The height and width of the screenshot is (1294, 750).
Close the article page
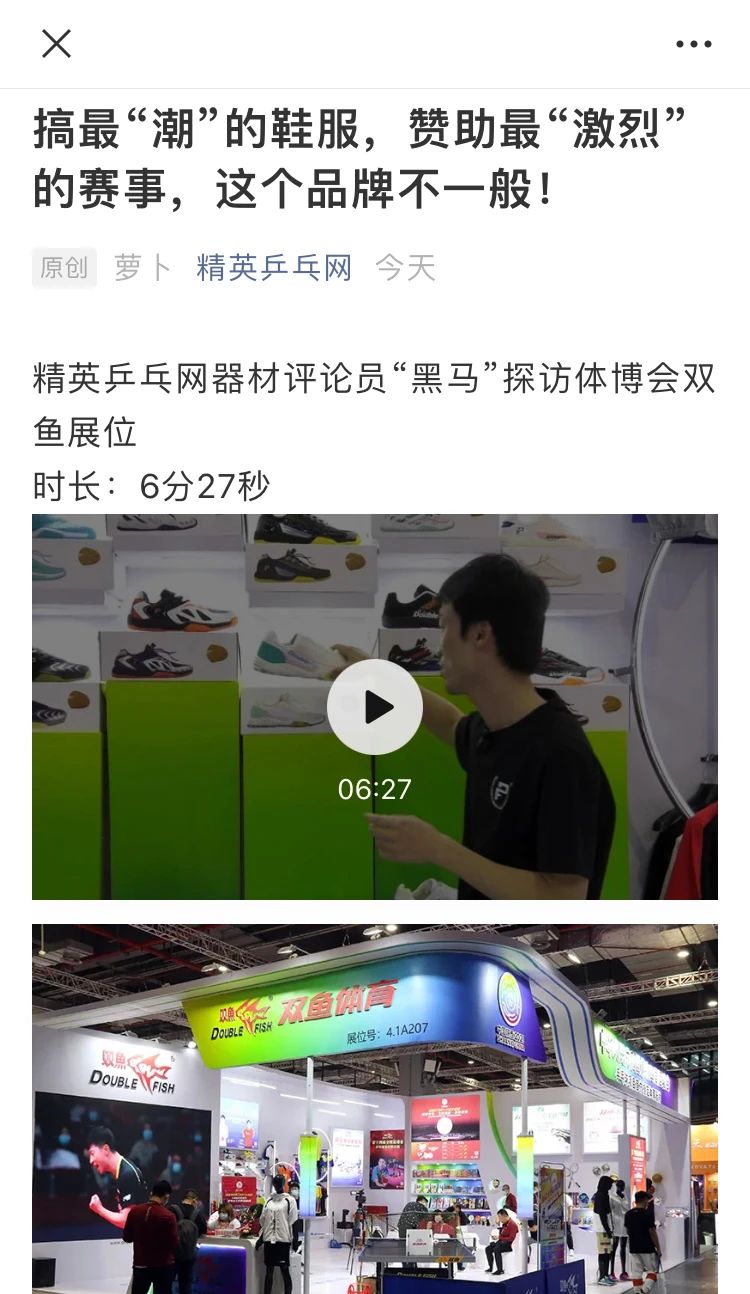click(x=56, y=44)
